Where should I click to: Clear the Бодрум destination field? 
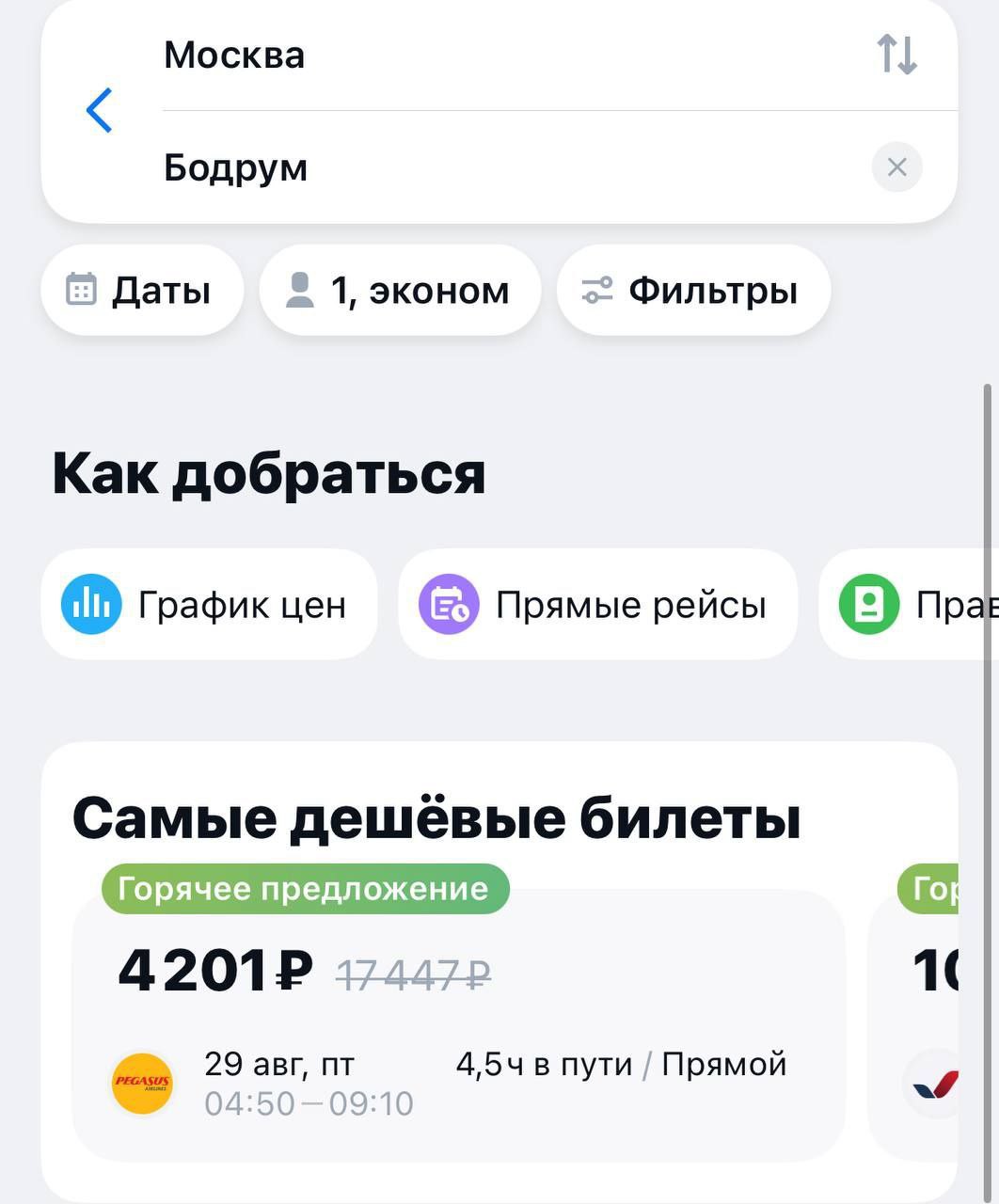click(896, 167)
